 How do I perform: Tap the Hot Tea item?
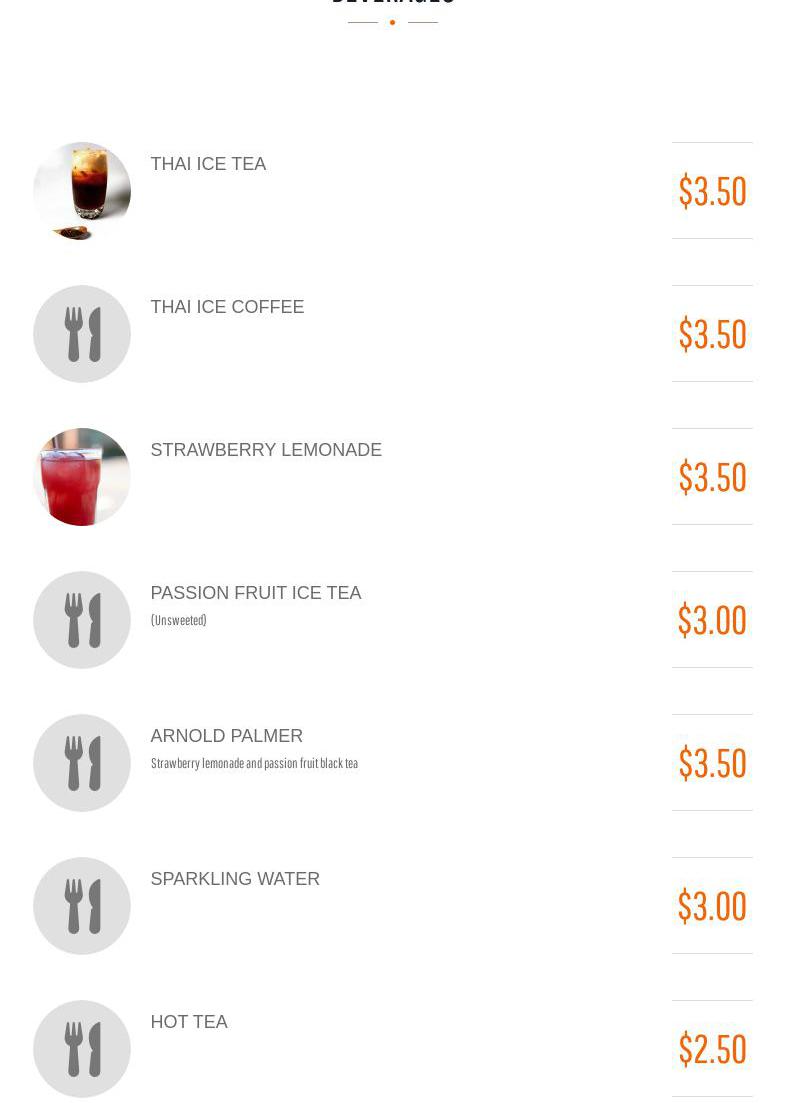189,1022
